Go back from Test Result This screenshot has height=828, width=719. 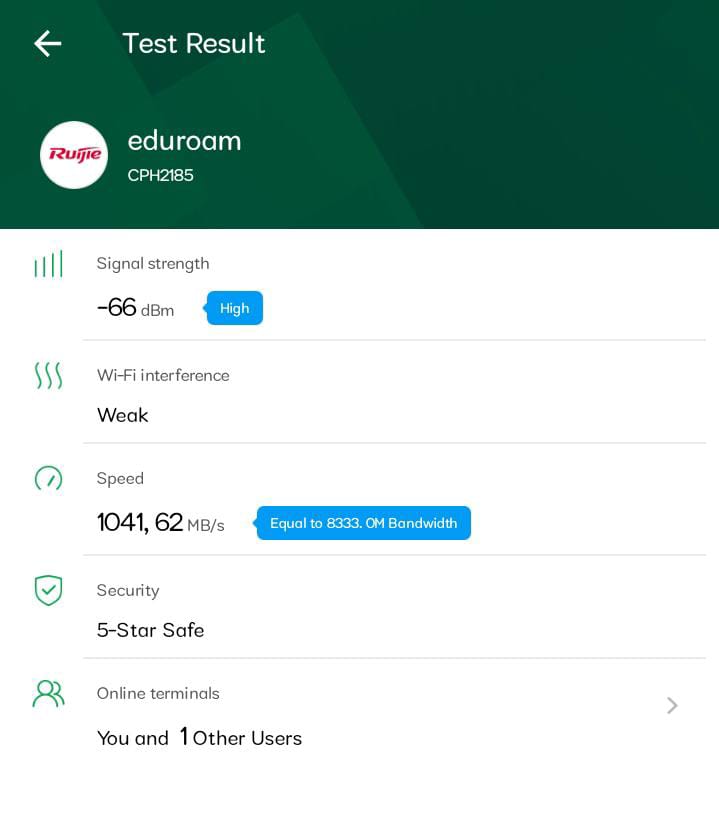point(48,43)
